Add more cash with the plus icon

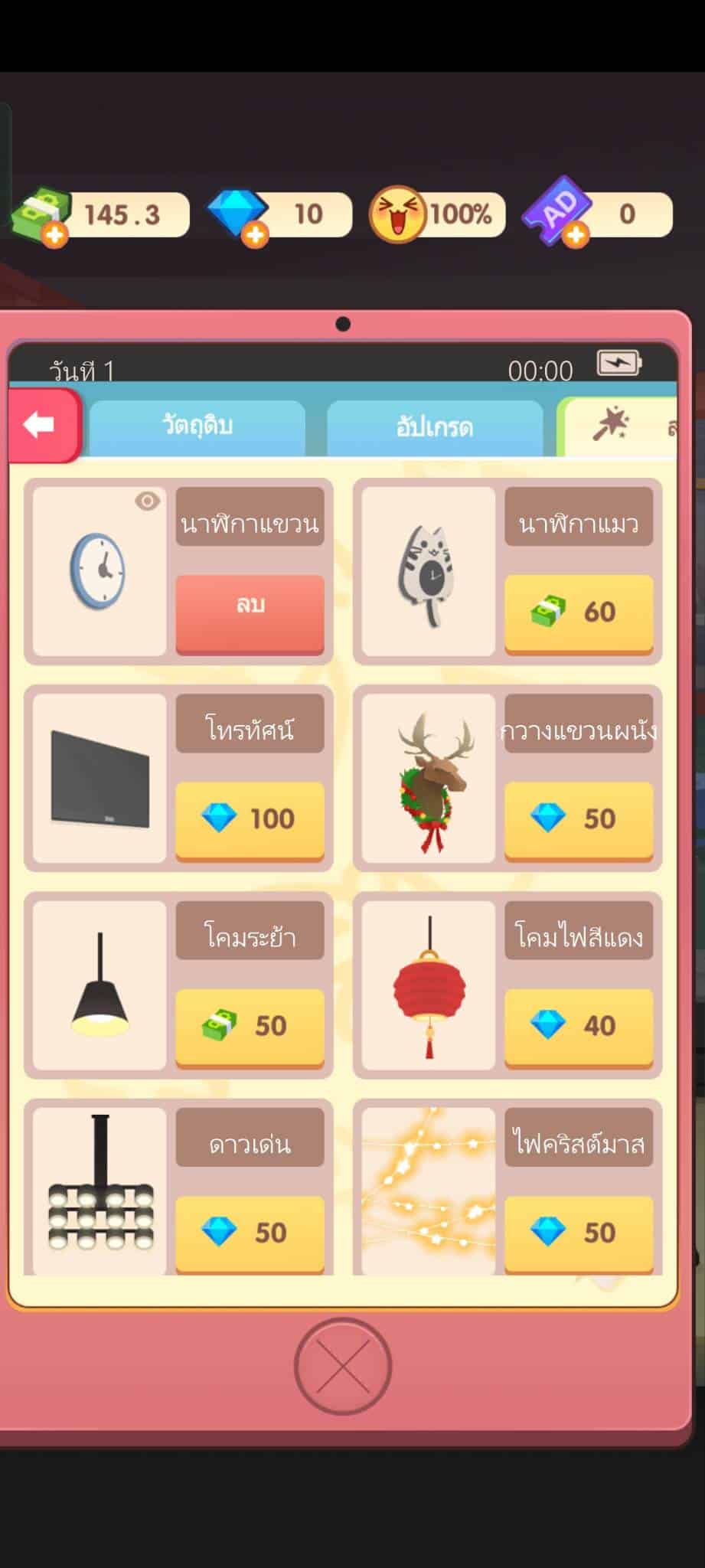(x=54, y=235)
